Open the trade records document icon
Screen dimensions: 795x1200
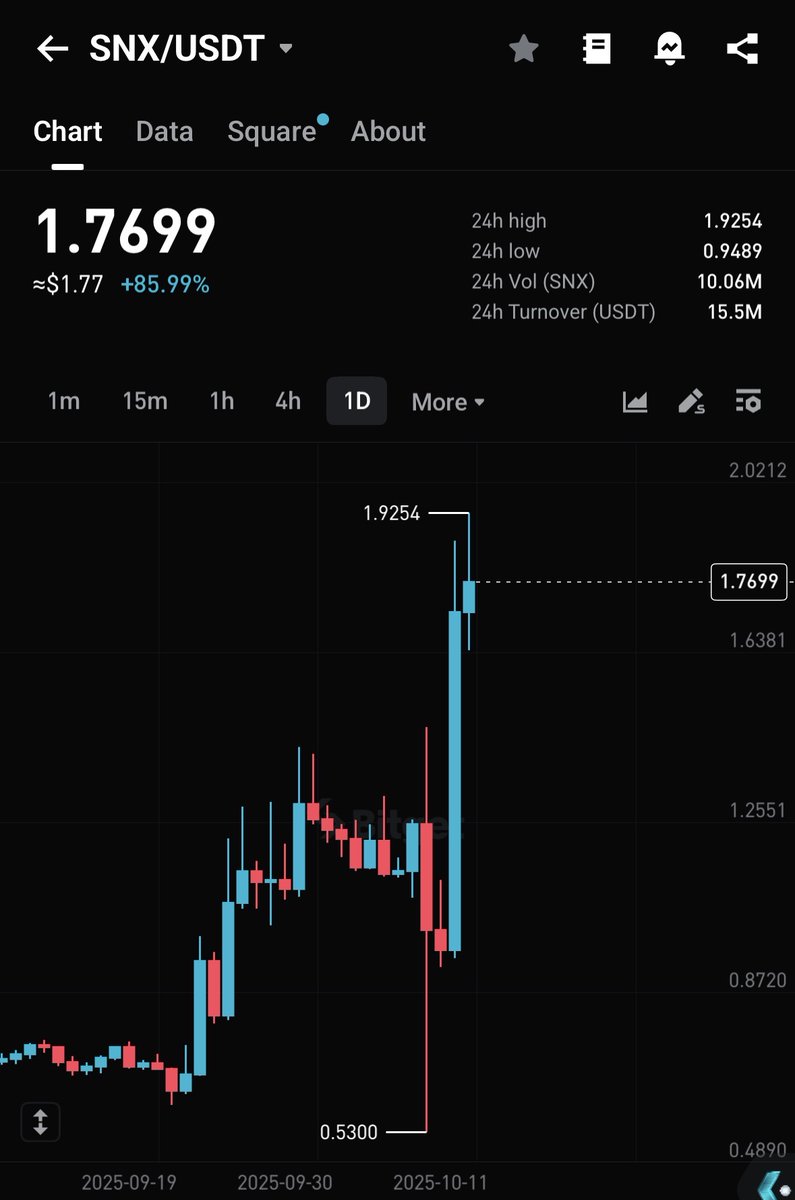coord(596,48)
